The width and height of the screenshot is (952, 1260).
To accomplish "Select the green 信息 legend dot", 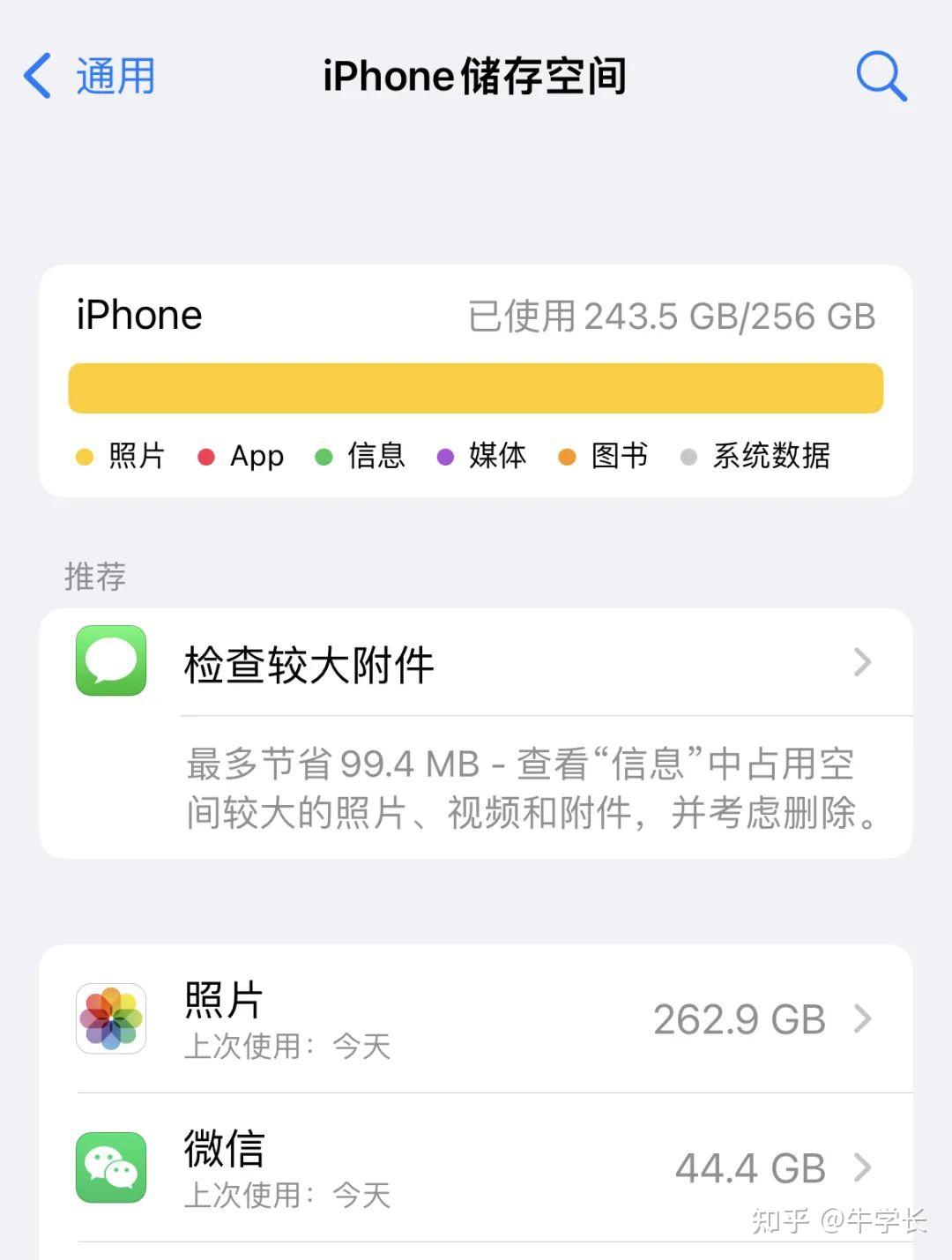I will pos(324,457).
